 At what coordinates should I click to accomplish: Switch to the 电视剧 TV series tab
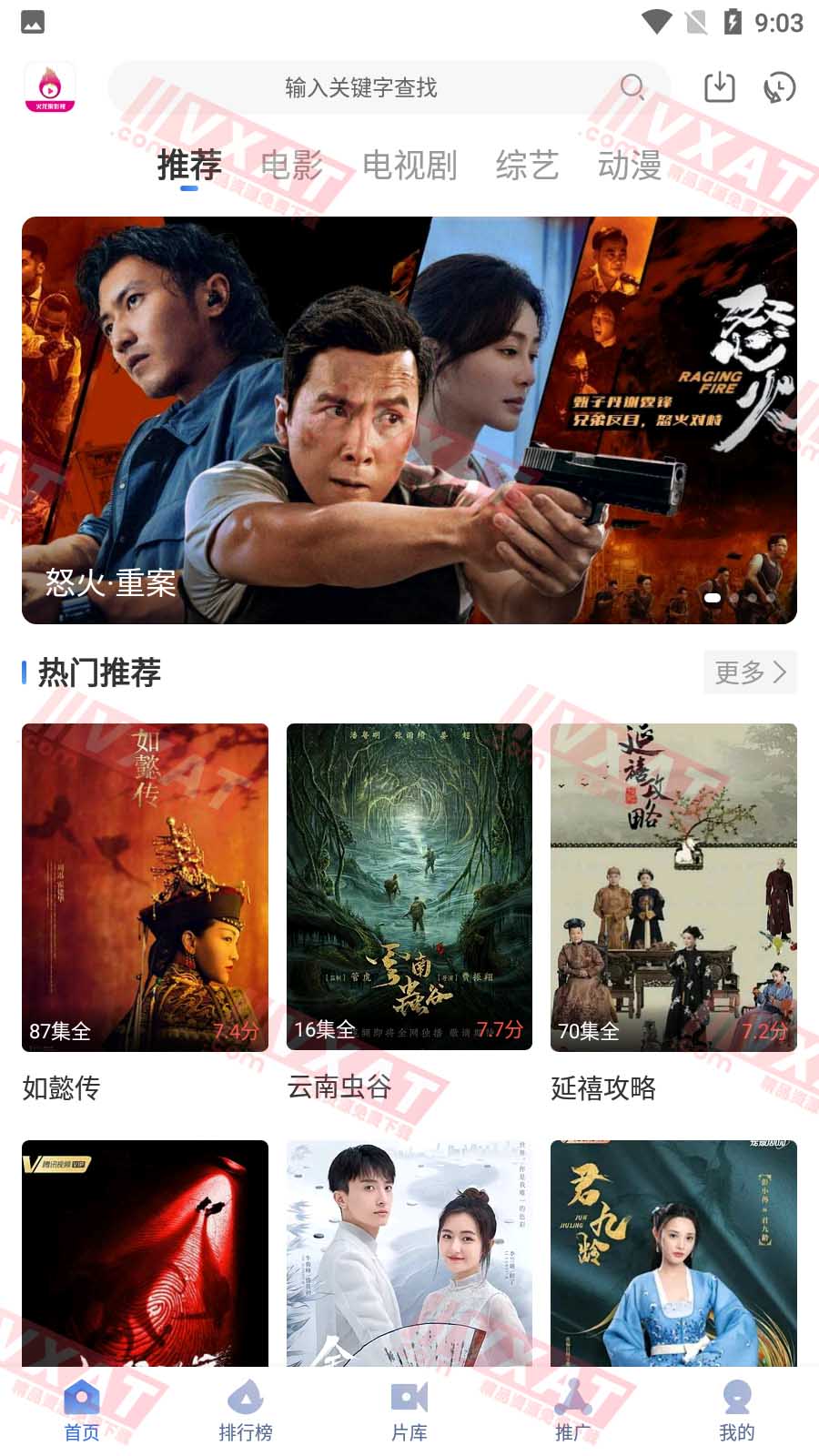[409, 166]
